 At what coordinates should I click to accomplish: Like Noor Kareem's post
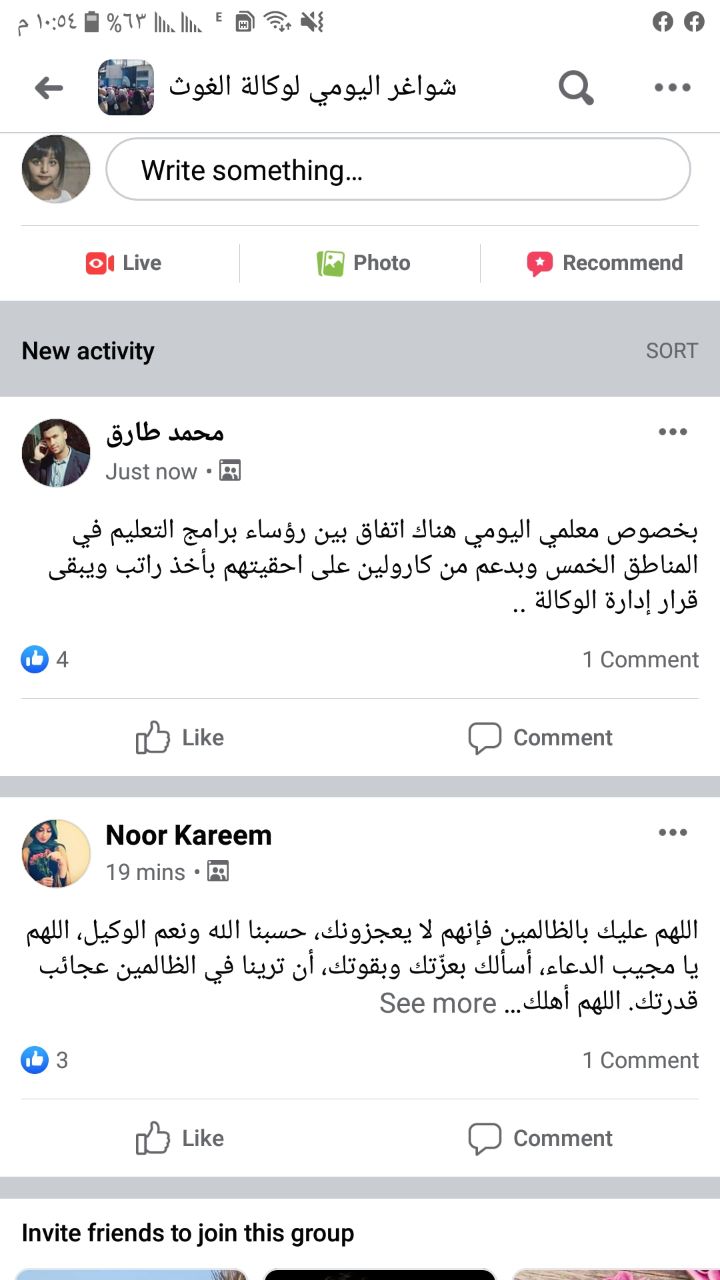(x=180, y=1138)
